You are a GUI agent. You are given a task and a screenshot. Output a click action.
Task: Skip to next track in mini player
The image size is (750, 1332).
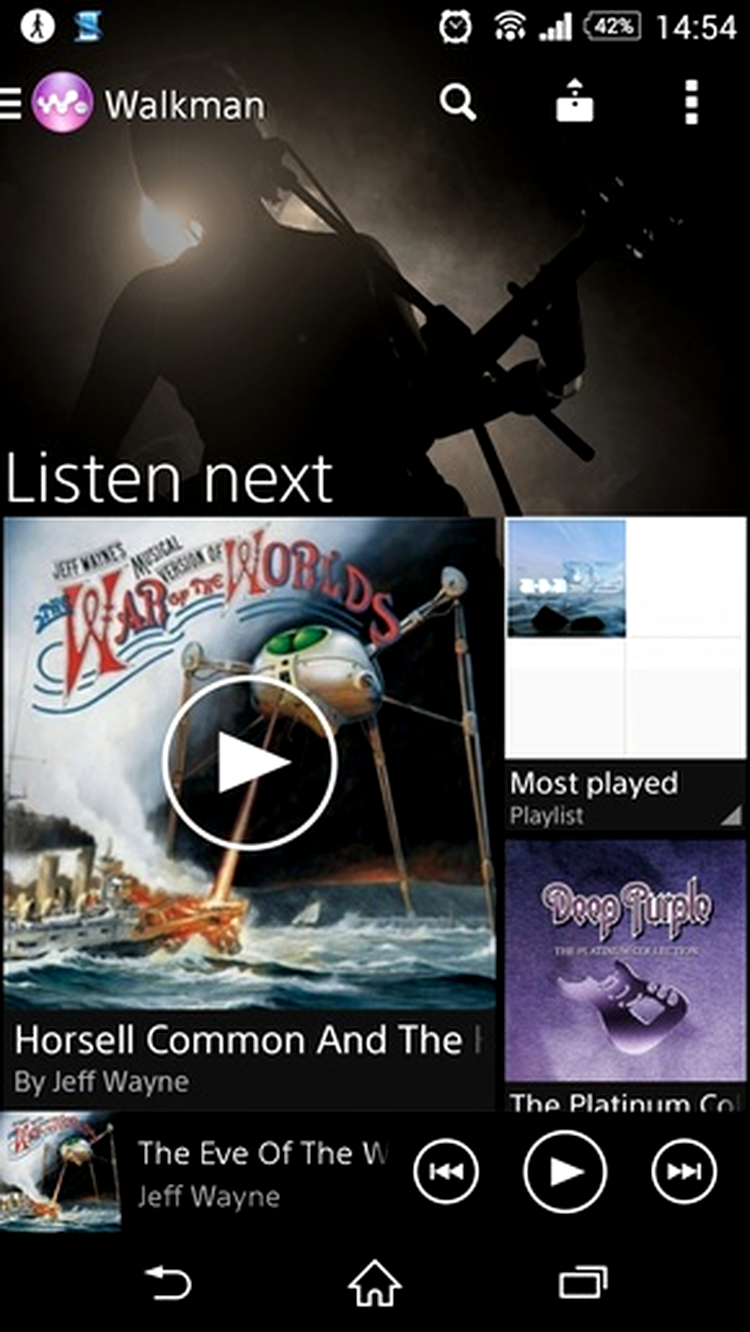pyautogui.click(x=684, y=1171)
